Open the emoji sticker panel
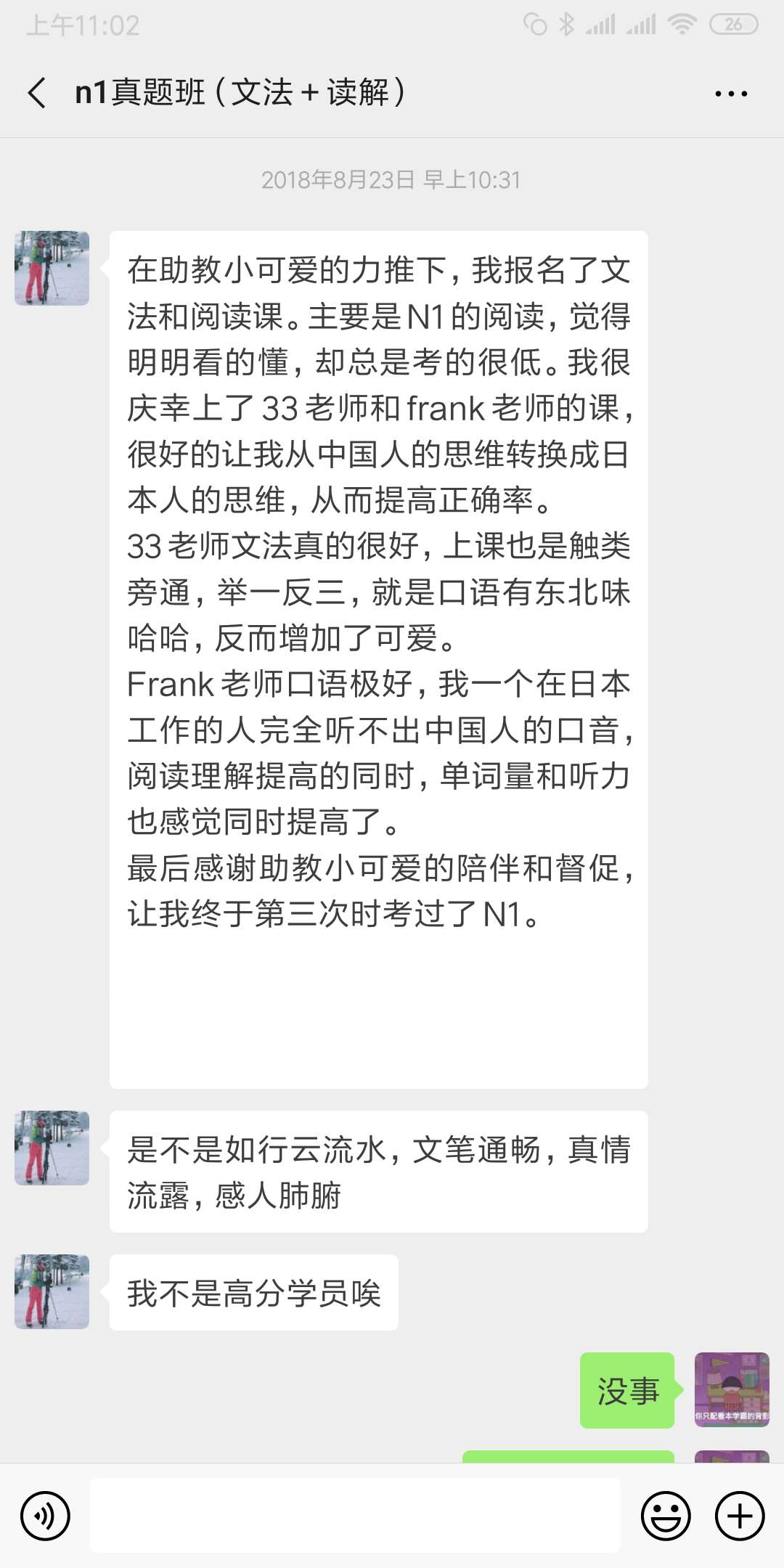 coord(665,1516)
